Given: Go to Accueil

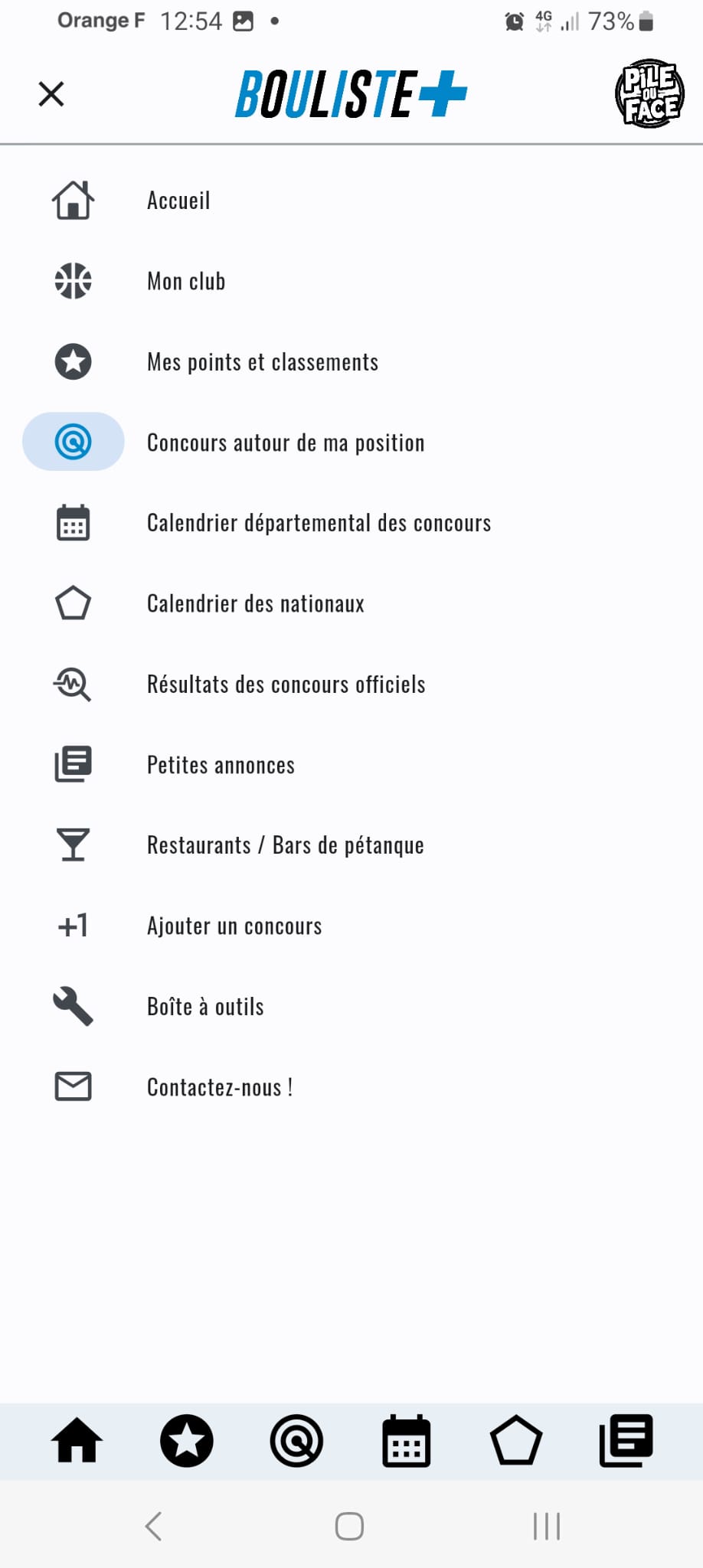Looking at the screenshot, I should (x=178, y=201).
